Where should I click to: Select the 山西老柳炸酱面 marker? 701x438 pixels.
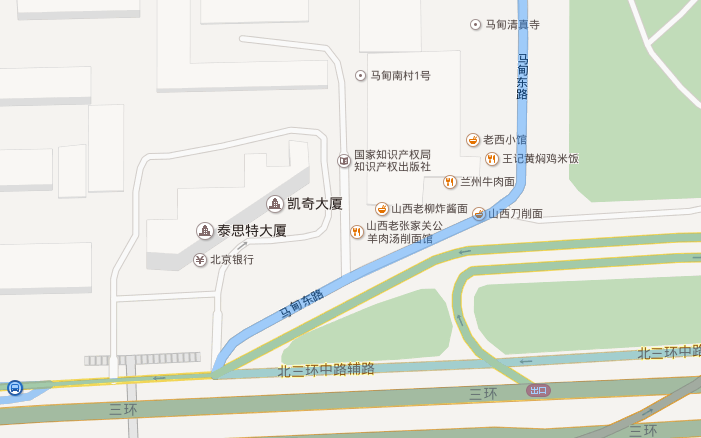[382, 209]
